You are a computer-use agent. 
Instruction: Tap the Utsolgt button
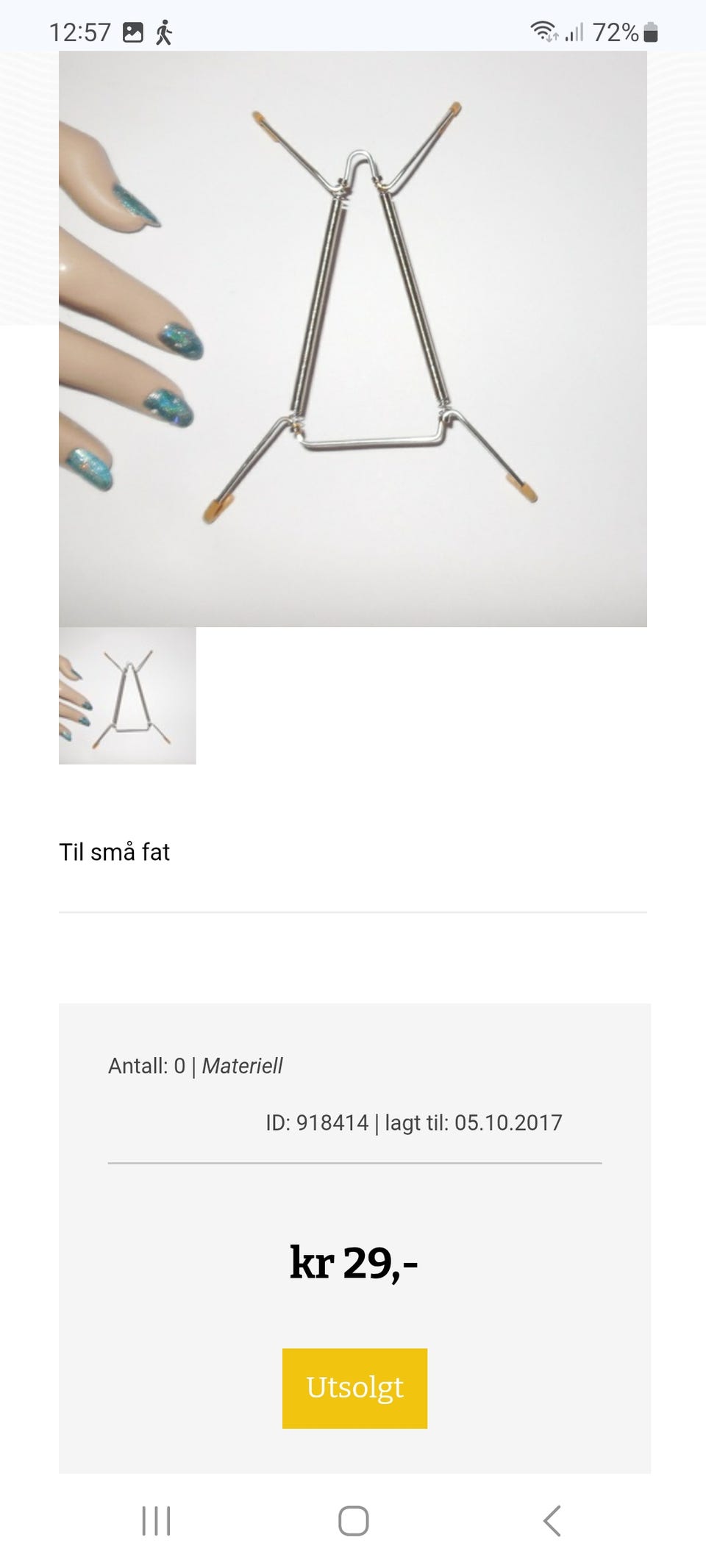[354, 1388]
